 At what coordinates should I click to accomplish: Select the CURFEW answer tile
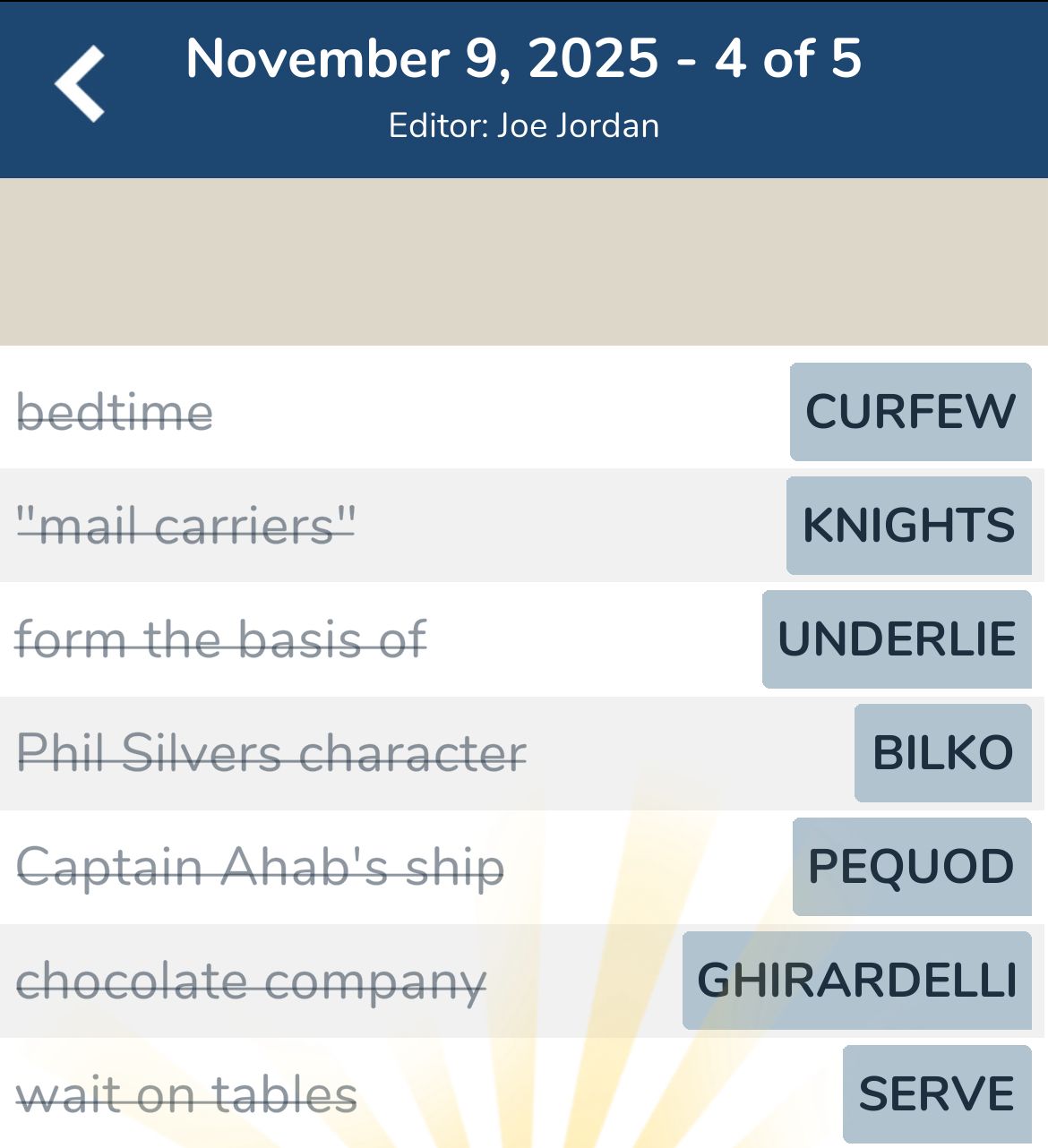[910, 412]
